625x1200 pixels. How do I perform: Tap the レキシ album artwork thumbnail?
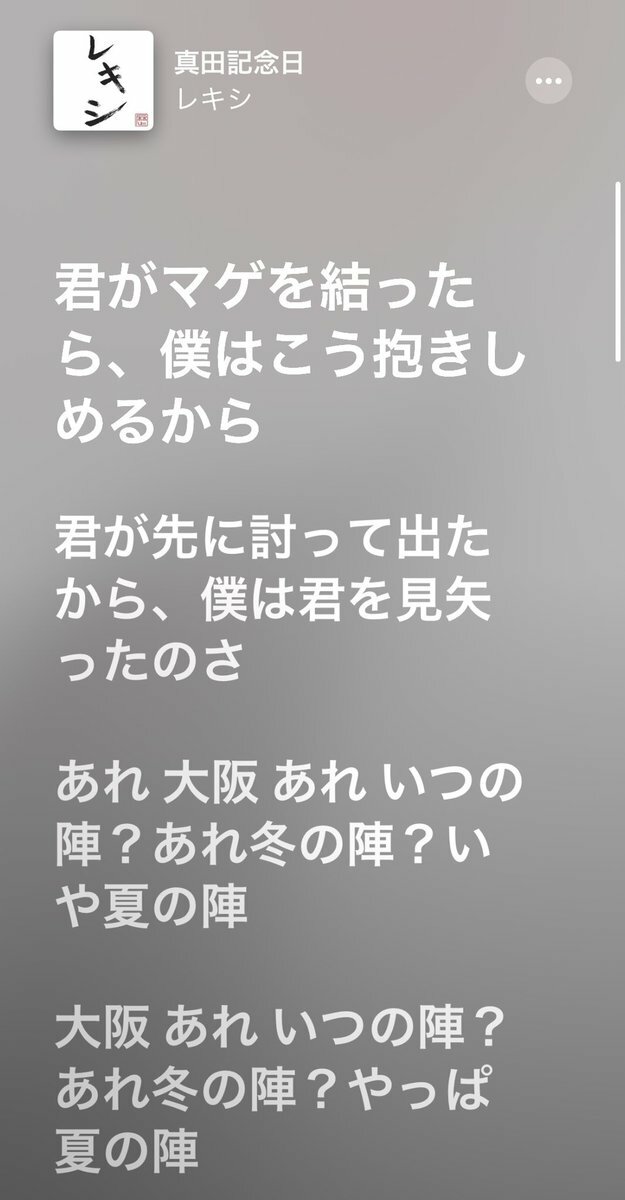pos(103,81)
